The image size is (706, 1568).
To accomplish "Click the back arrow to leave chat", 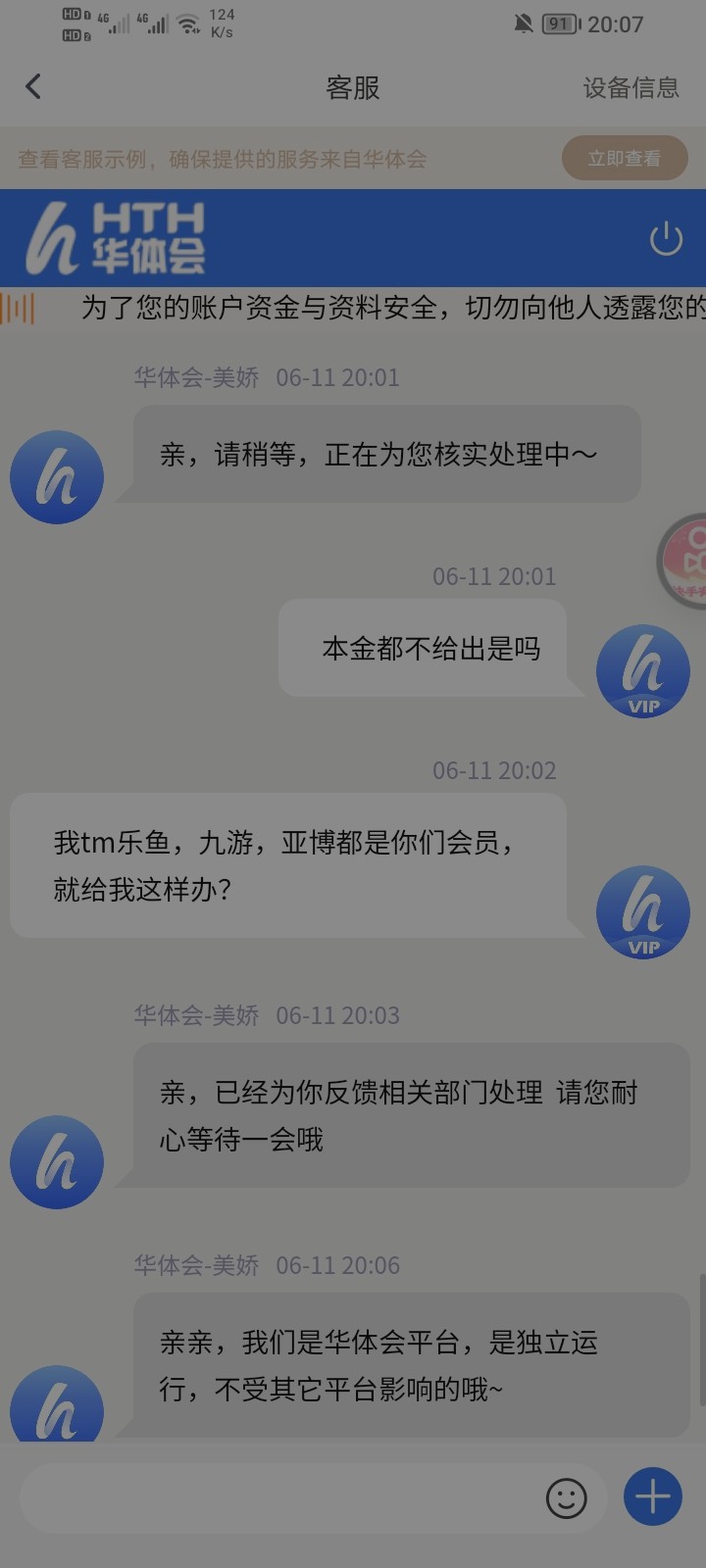I will click(33, 86).
